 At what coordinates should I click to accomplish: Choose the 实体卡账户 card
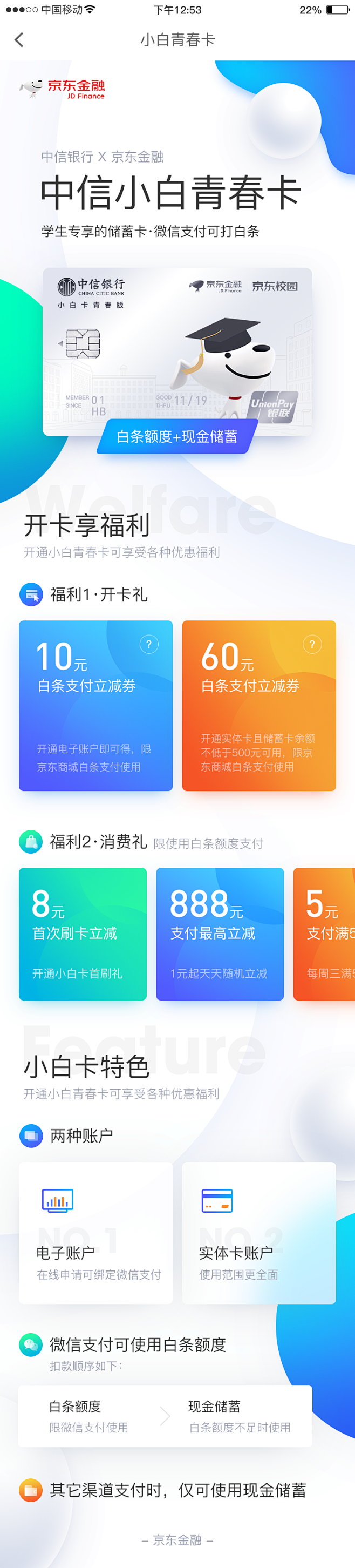[259, 1232]
